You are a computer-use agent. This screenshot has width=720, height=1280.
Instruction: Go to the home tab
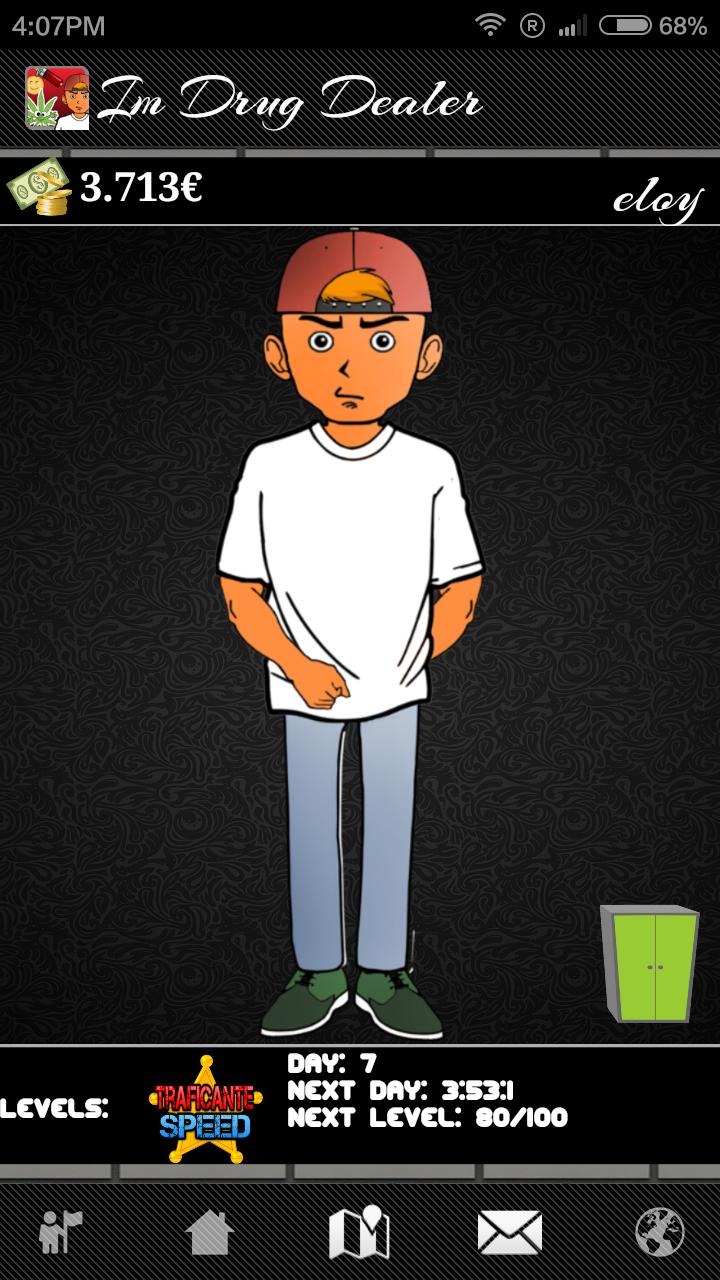point(210,1232)
